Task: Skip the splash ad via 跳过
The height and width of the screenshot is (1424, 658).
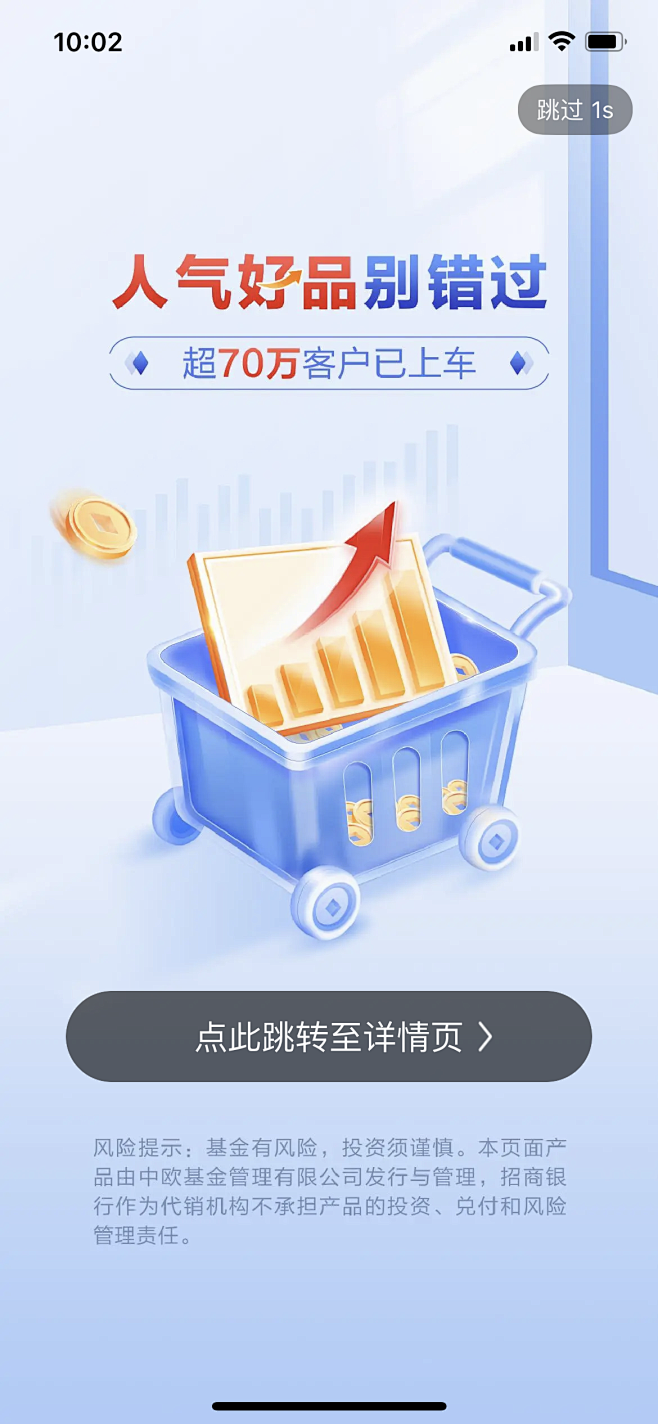Action: click(575, 110)
